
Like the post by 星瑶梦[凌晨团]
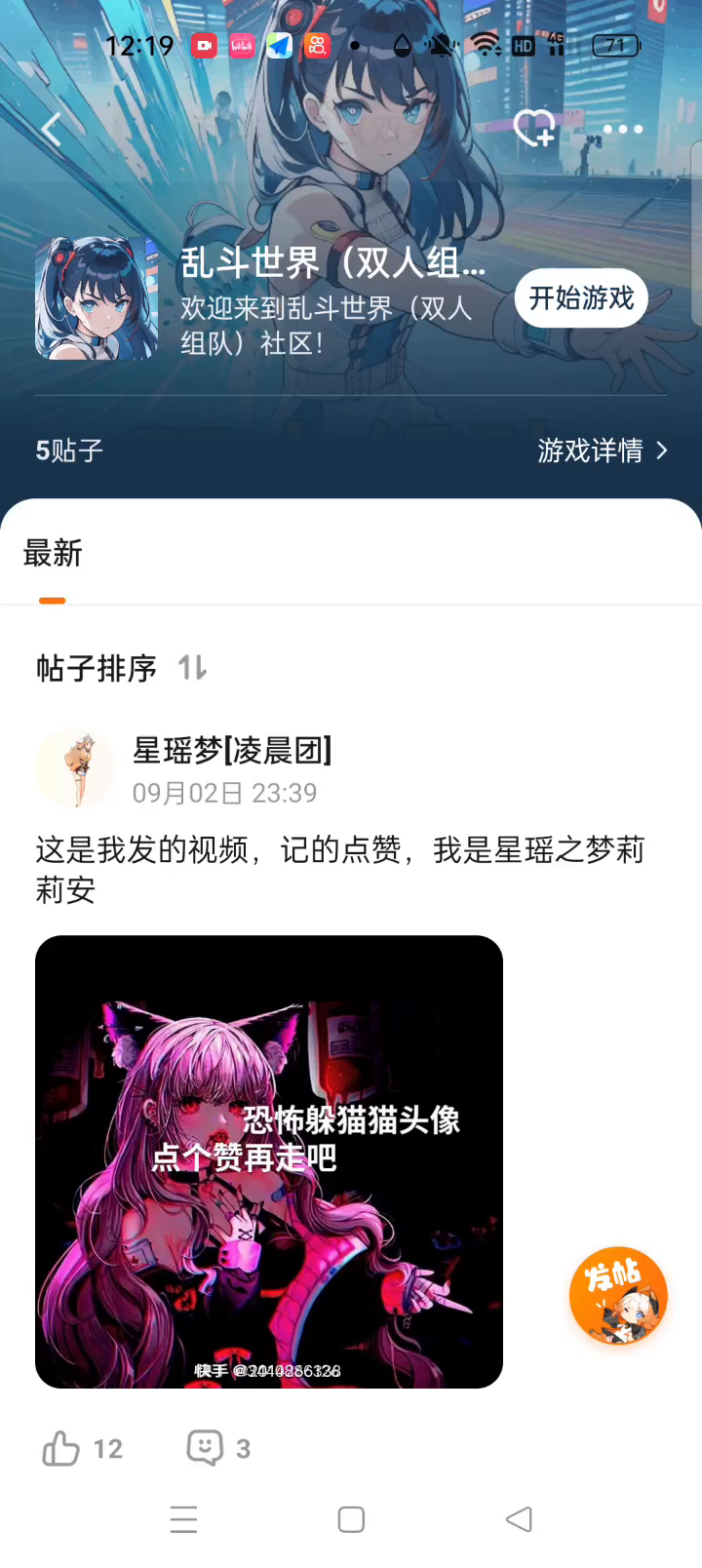(61, 1449)
